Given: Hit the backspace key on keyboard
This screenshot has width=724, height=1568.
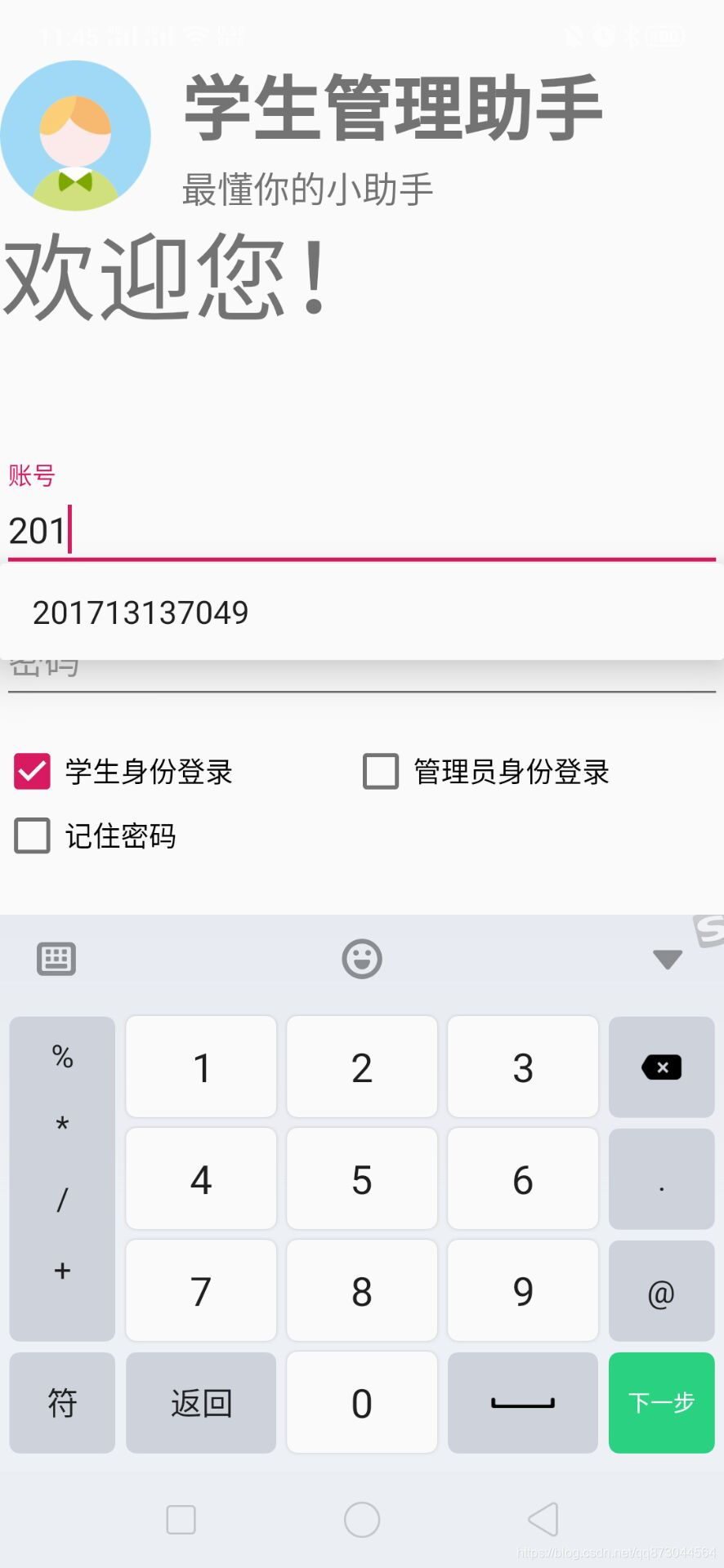Looking at the screenshot, I should (661, 1067).
